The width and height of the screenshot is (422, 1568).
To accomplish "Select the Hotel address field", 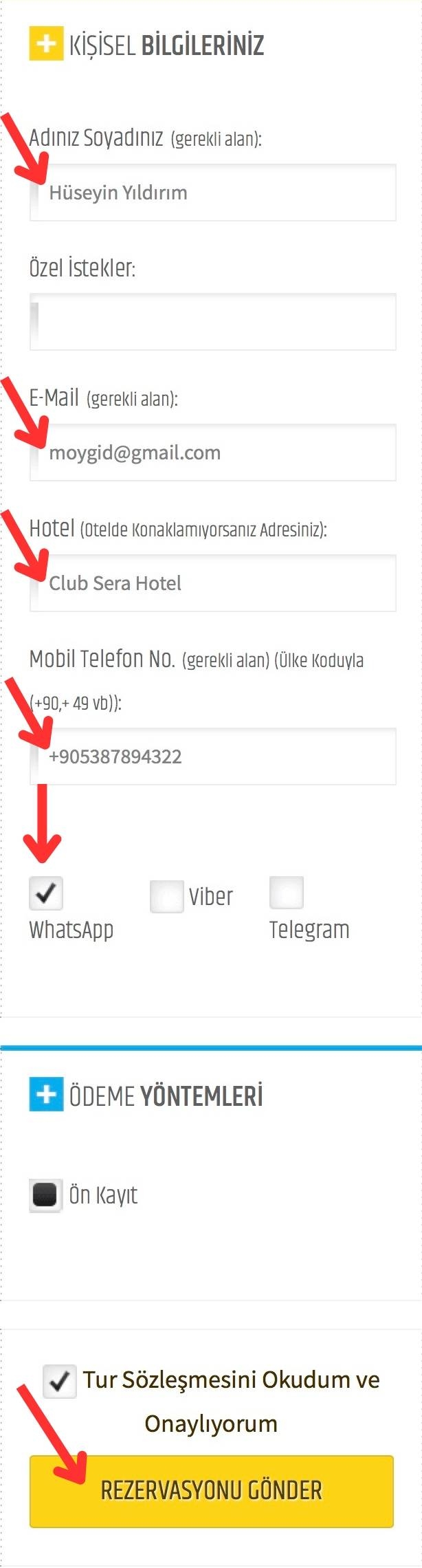I will (x=213, y=583).
